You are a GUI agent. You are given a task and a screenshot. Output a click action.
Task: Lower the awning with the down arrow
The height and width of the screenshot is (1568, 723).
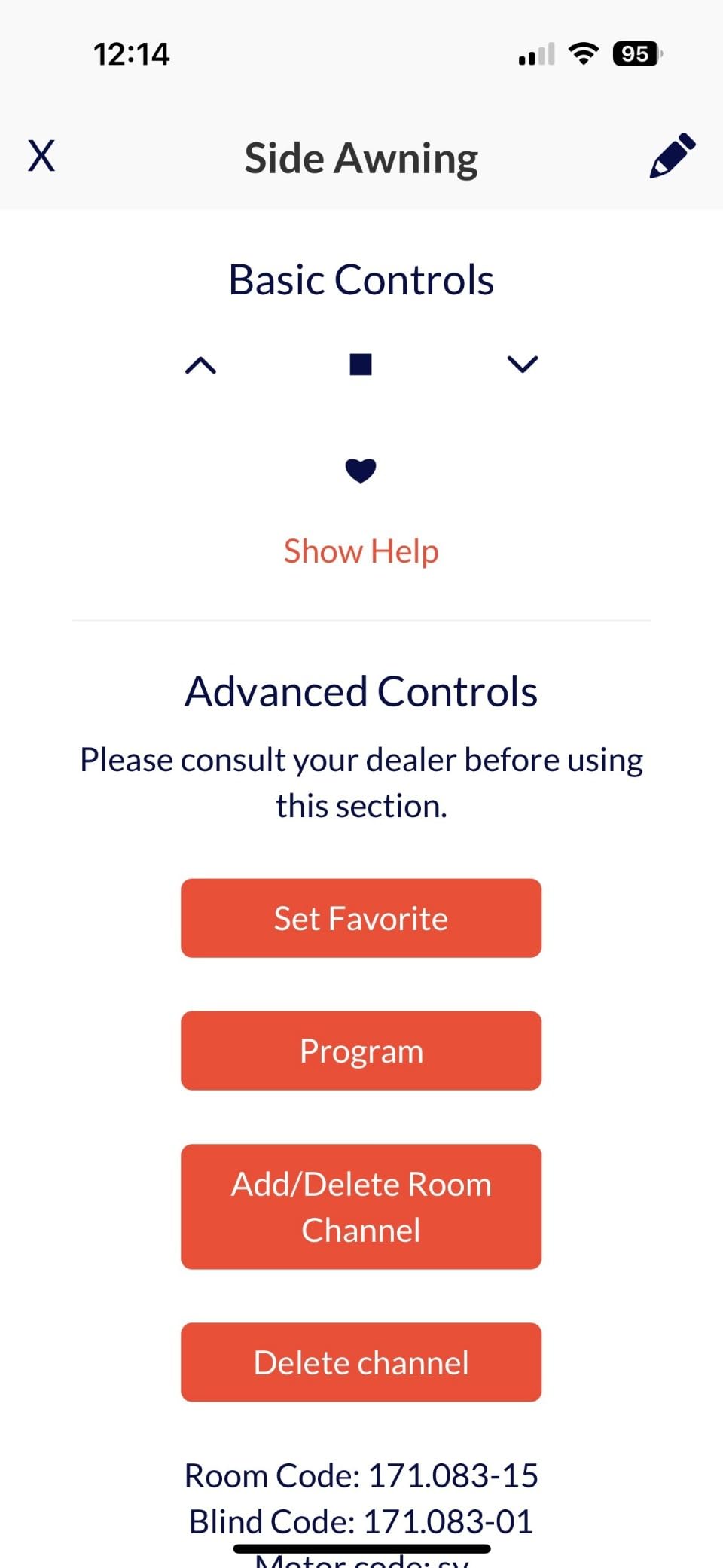pos(523,365)
